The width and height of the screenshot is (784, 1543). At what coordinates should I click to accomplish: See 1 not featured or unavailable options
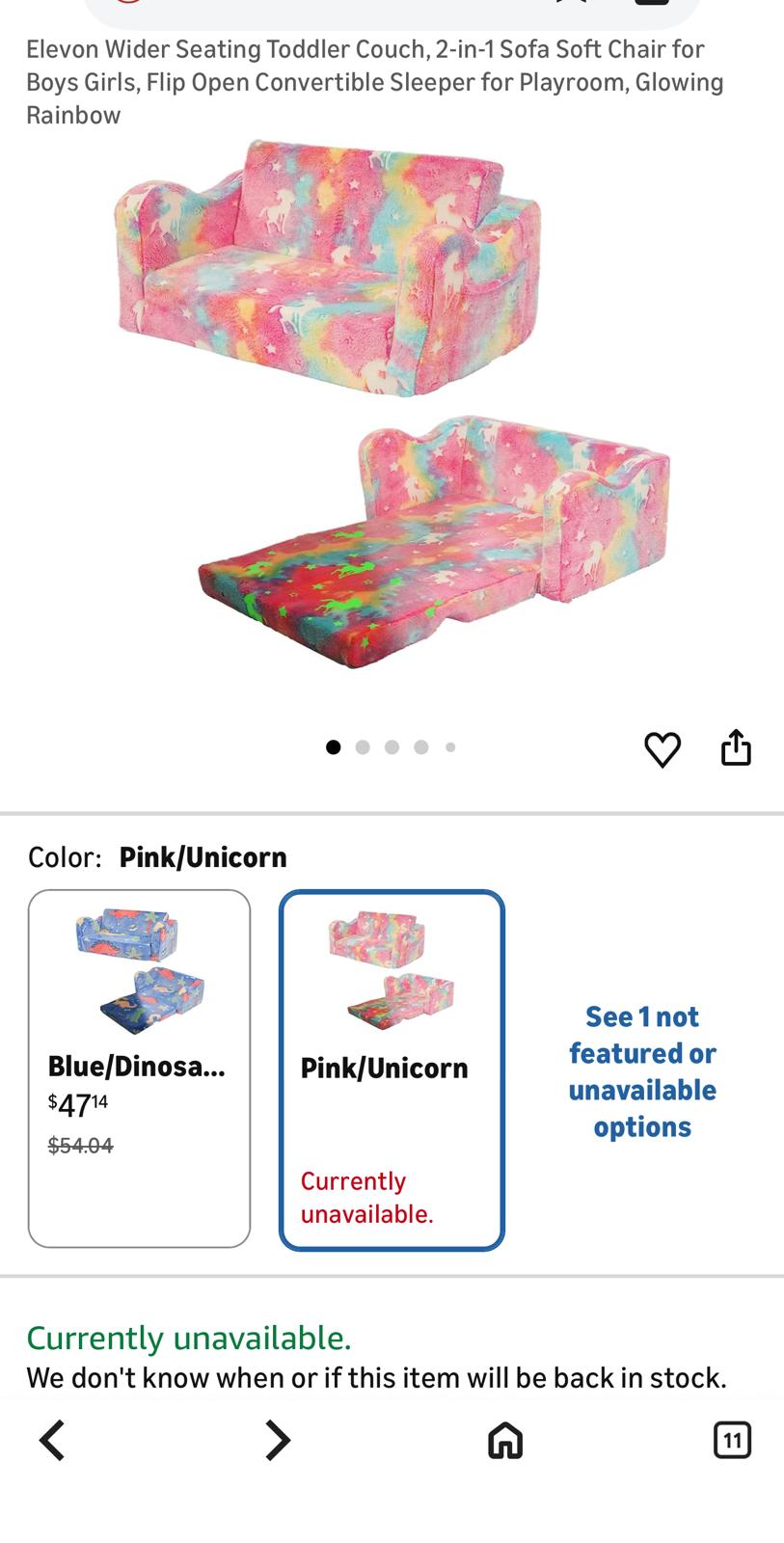(642, 1070)
